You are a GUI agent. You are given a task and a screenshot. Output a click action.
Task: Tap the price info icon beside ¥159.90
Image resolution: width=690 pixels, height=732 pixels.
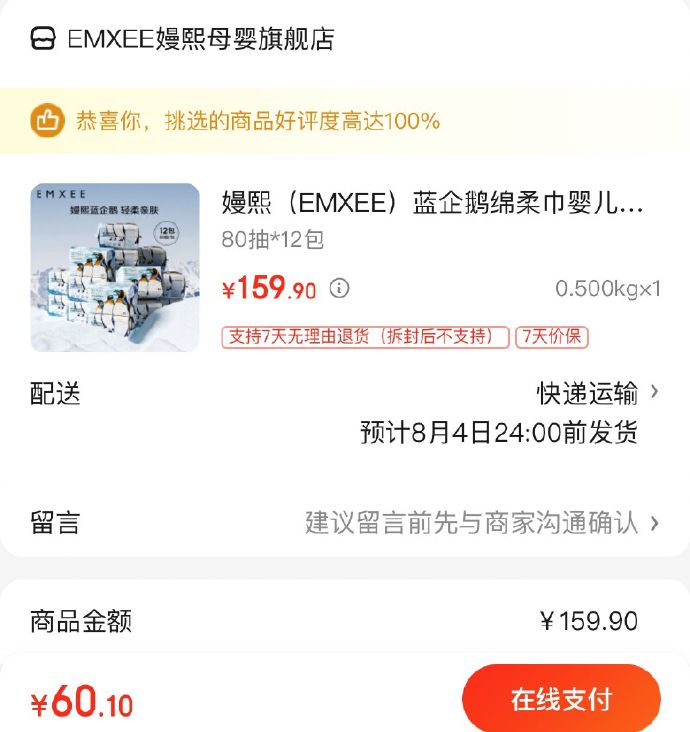340,289
